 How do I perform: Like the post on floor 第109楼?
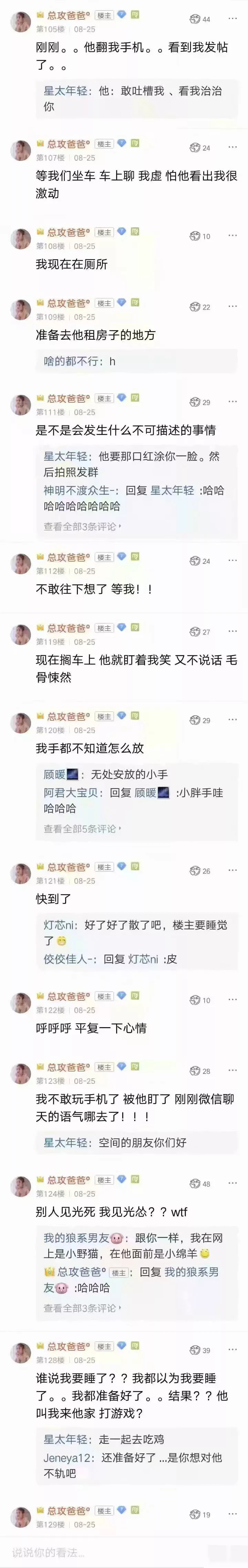point(195,307)
